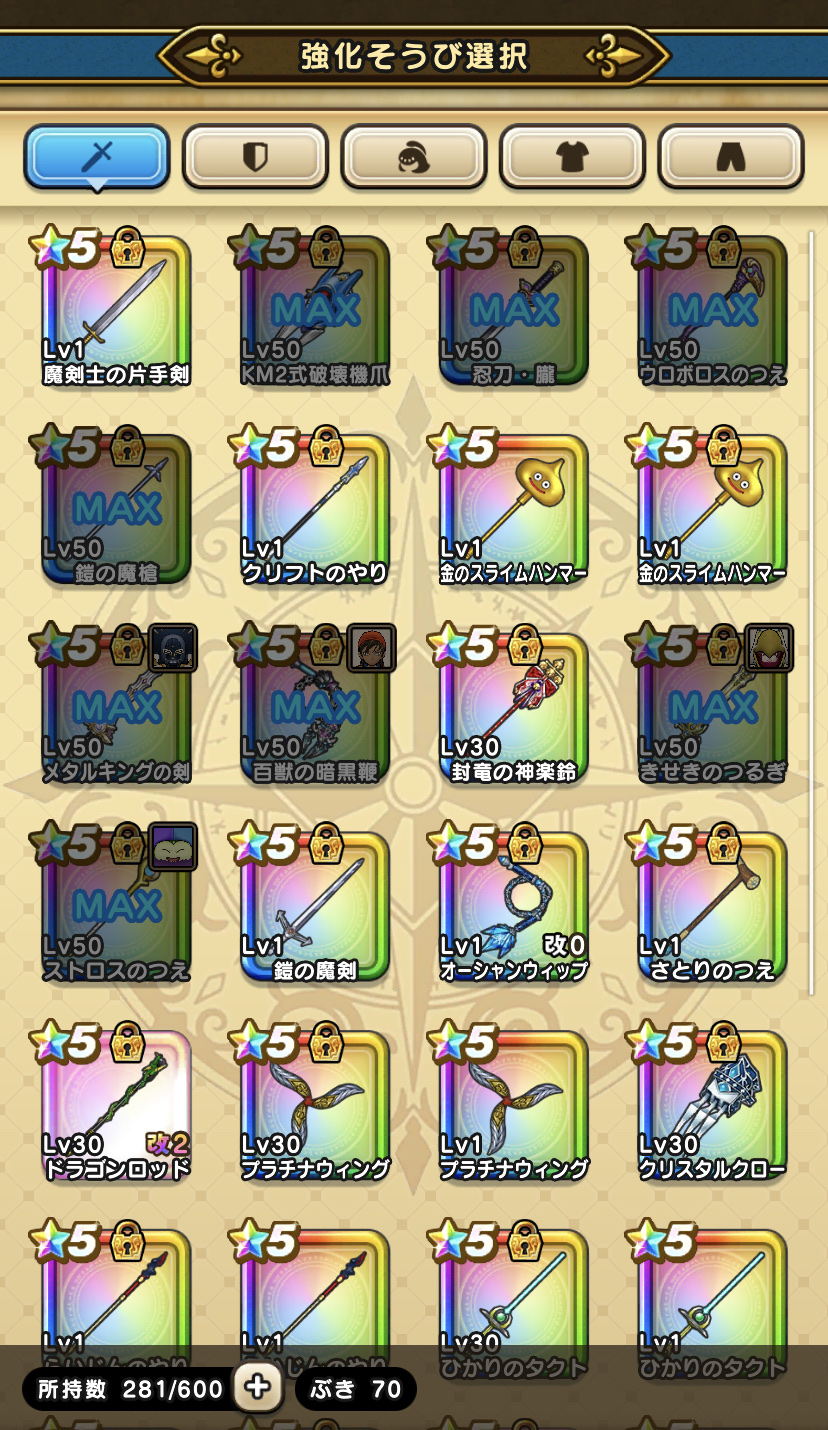Screen dimensions: 828x1430
Task: Switch to the helmet equipment tab
Action: coord(414,157)
